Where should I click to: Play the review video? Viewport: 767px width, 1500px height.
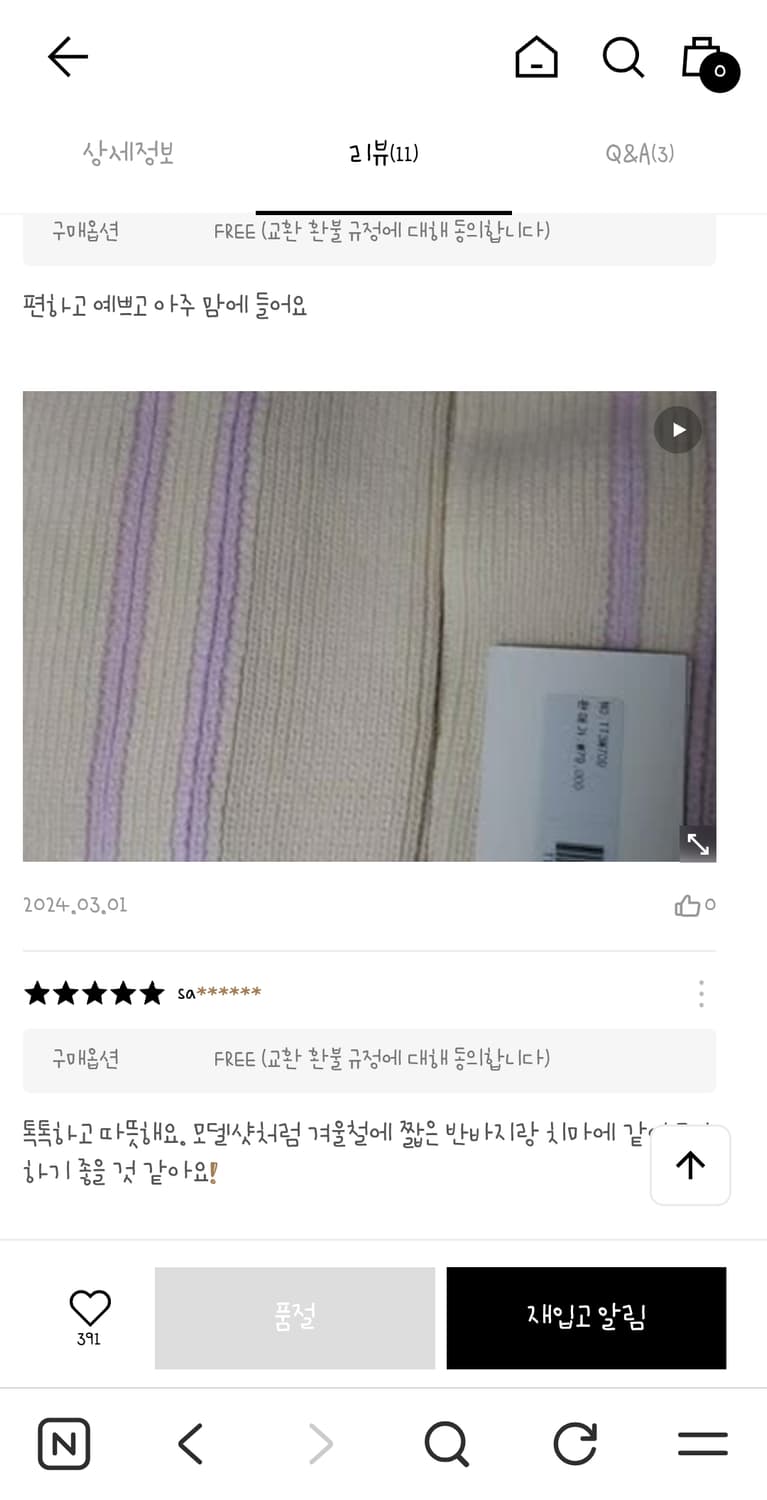677,430
